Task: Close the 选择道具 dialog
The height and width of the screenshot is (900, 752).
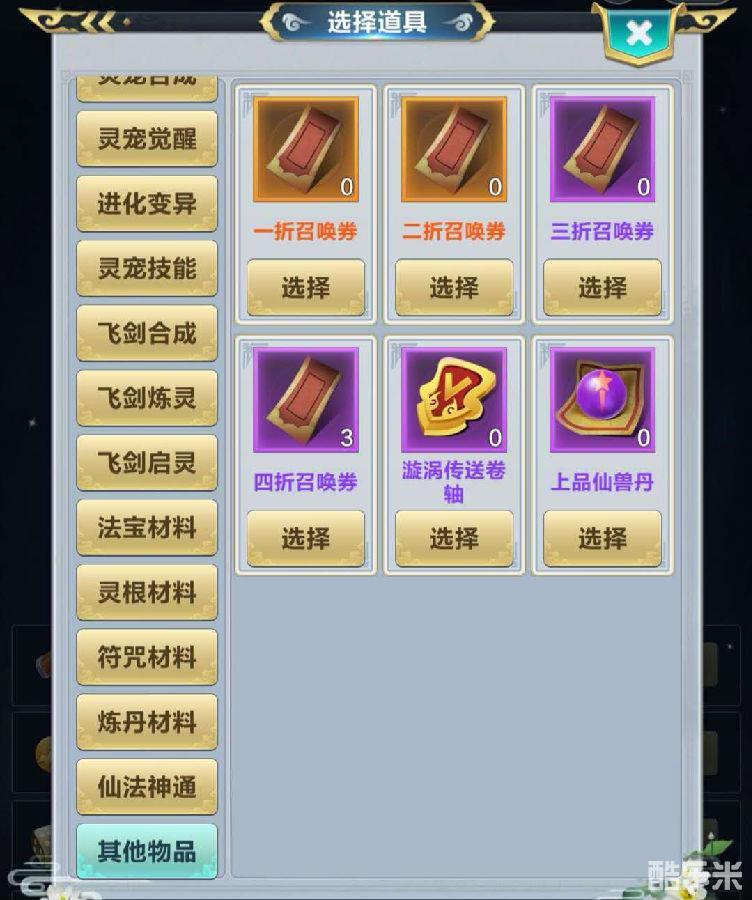Action: tap(638, 33)
